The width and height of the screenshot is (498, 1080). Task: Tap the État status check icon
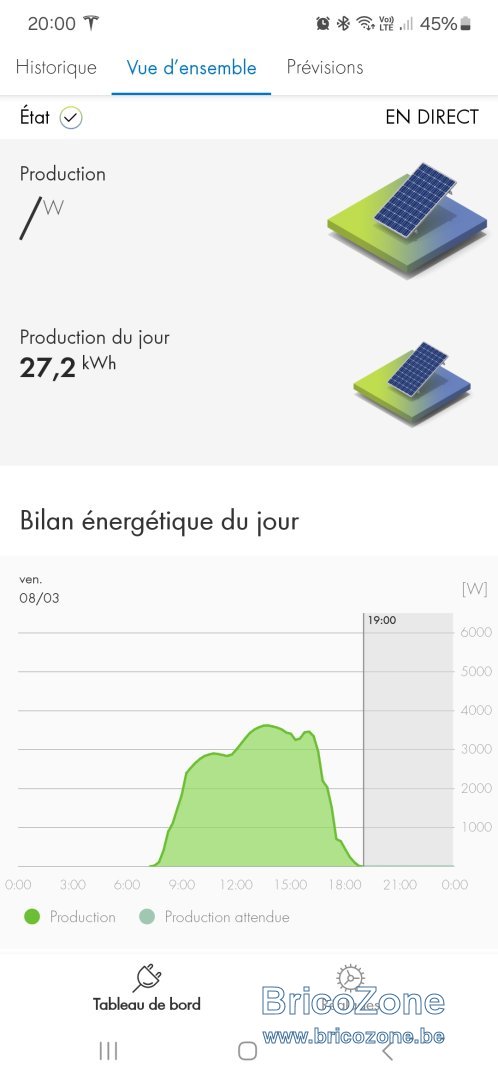[71, 118]
